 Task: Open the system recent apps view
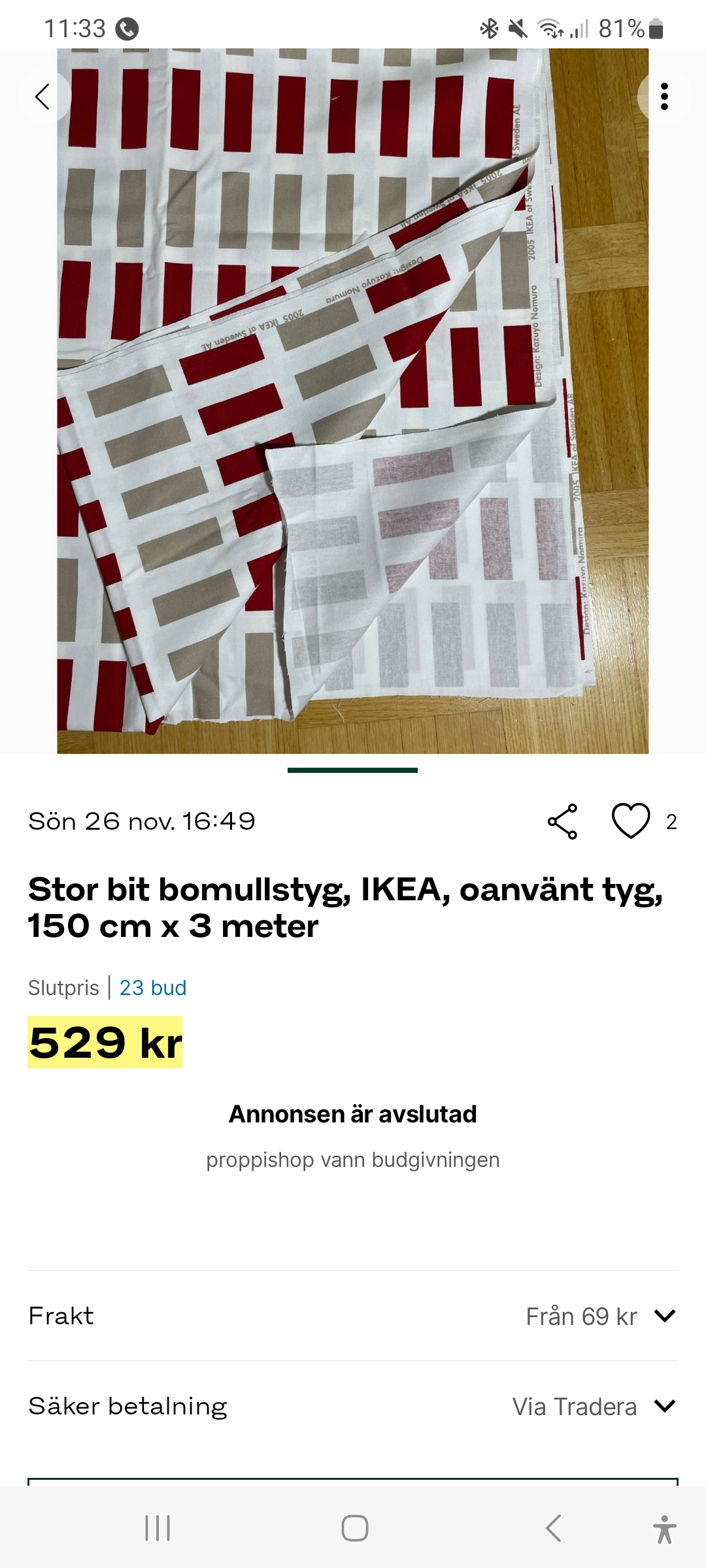[x=158, y=1529]
